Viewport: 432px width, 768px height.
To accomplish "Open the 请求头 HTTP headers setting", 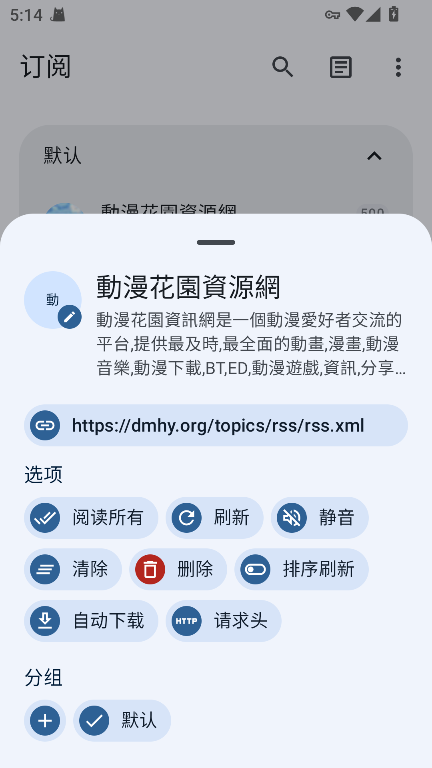I will point(223,621).
